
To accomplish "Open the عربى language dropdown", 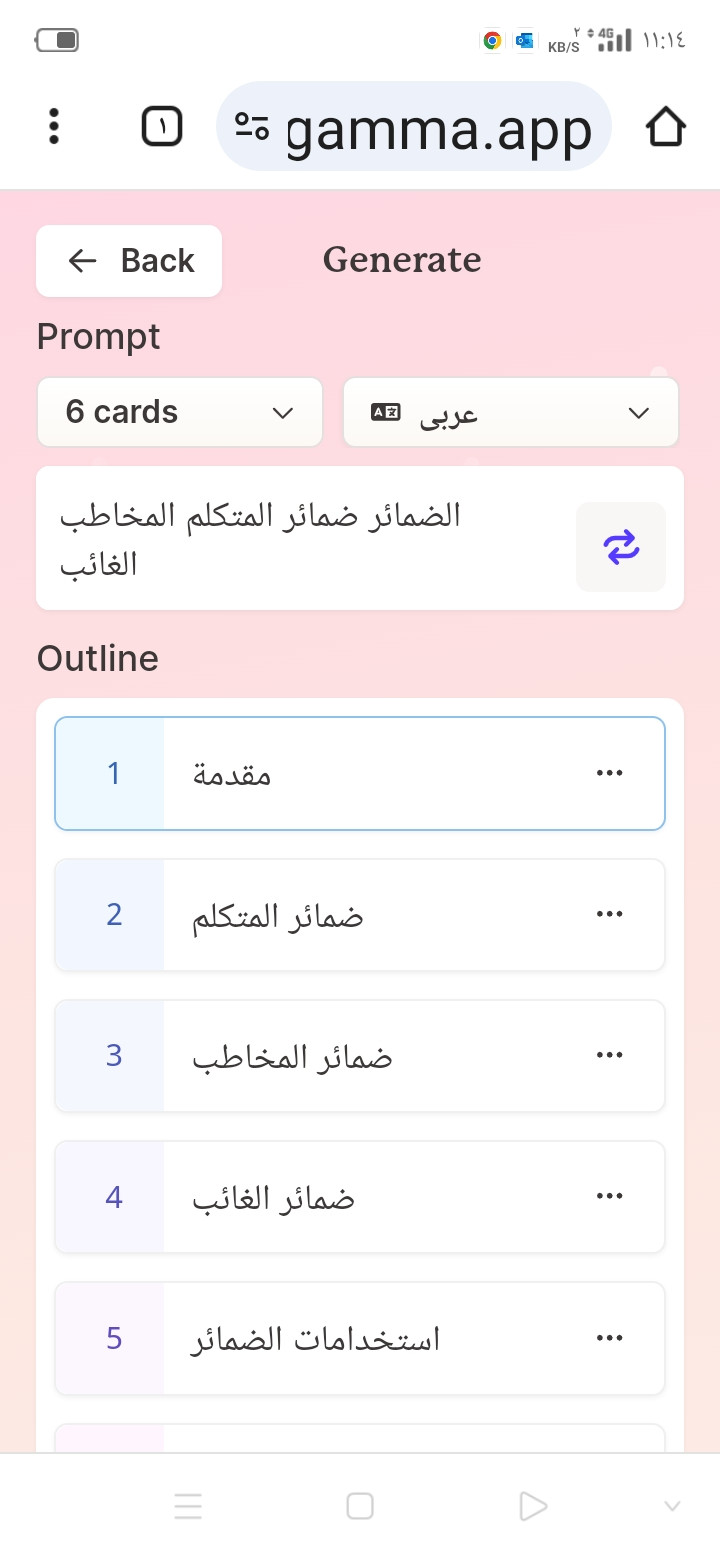I will tap(510, 412).
